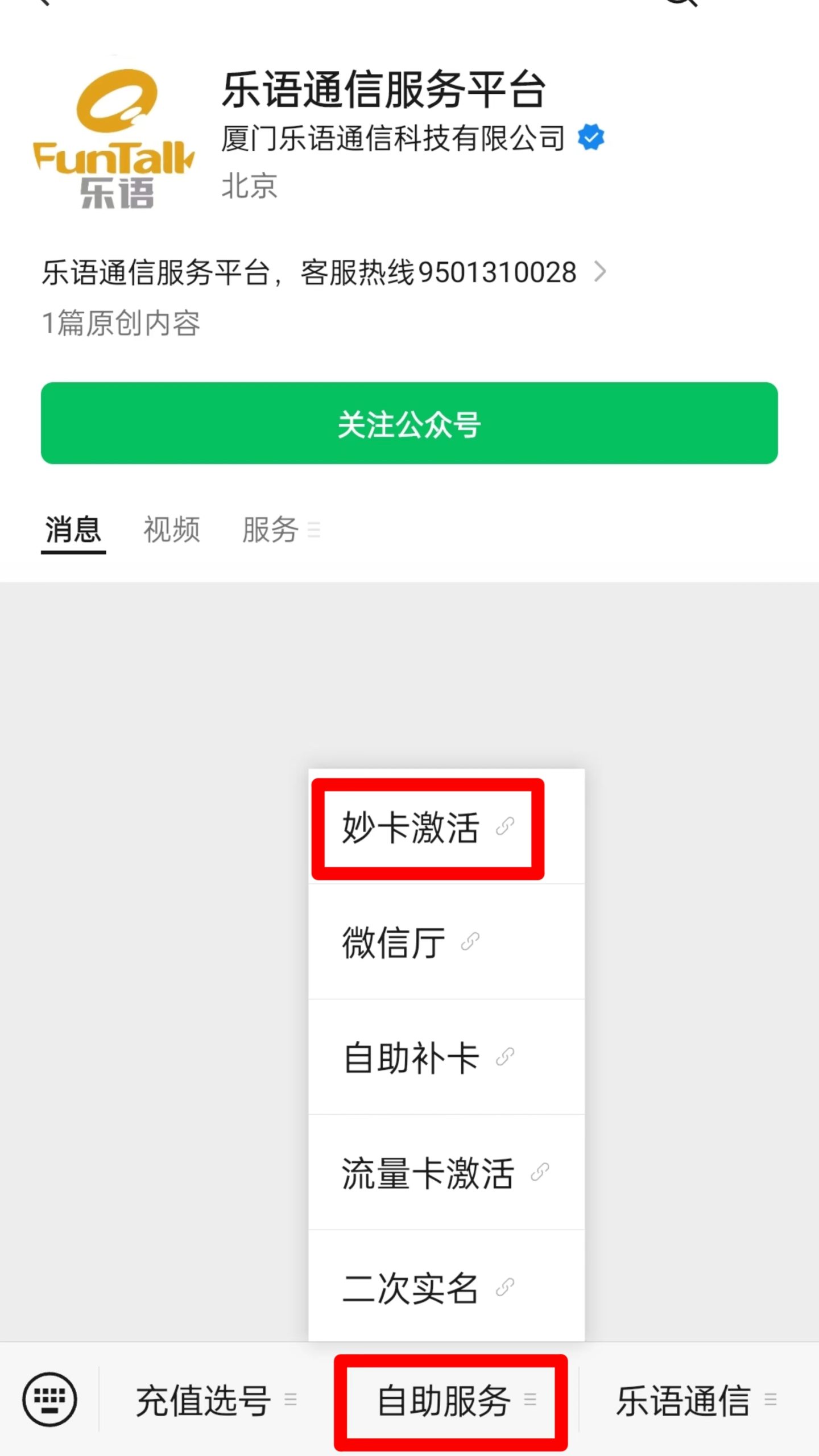Follow the official account via 关注公众号
Screen dimensions: 819x1456
409,423
